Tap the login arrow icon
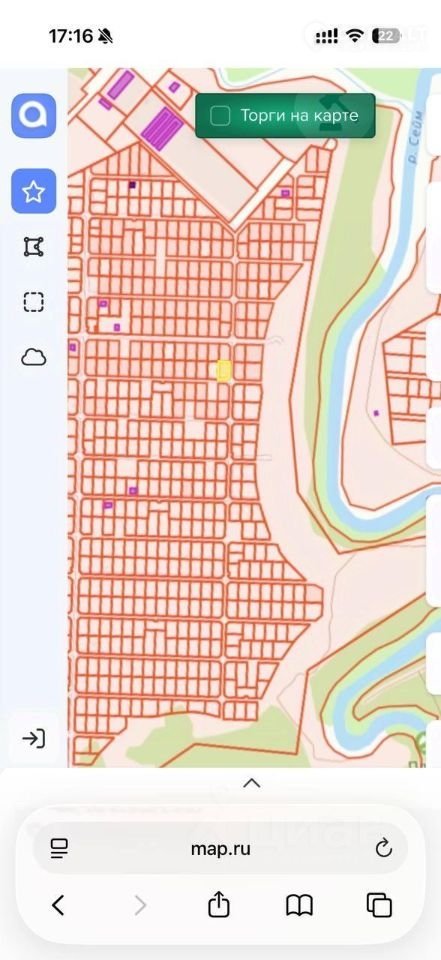Image resolution: width=441 pixels, height=960 pixels. [33, 738]
